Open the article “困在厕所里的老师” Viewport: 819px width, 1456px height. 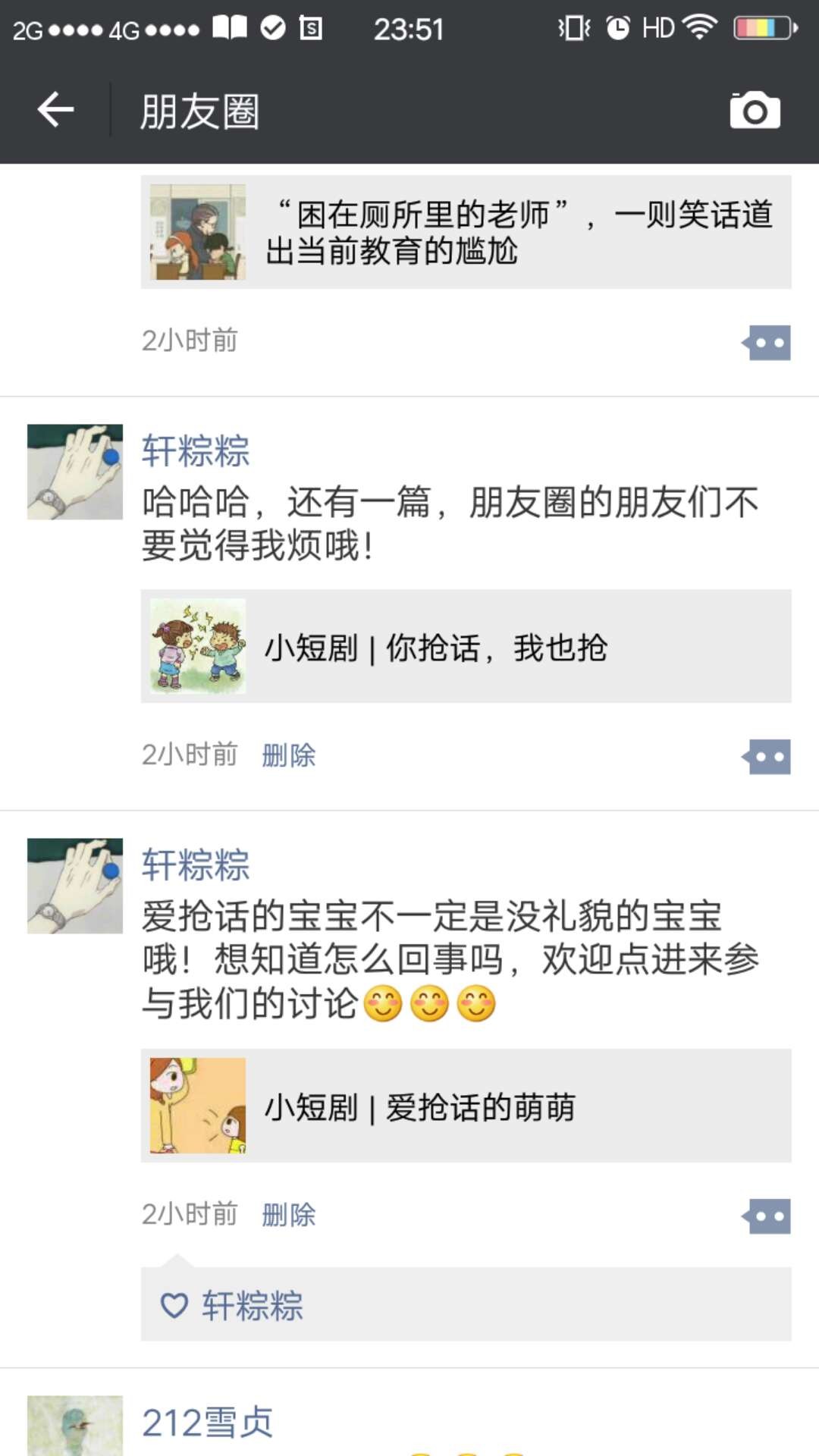[466, 232]
